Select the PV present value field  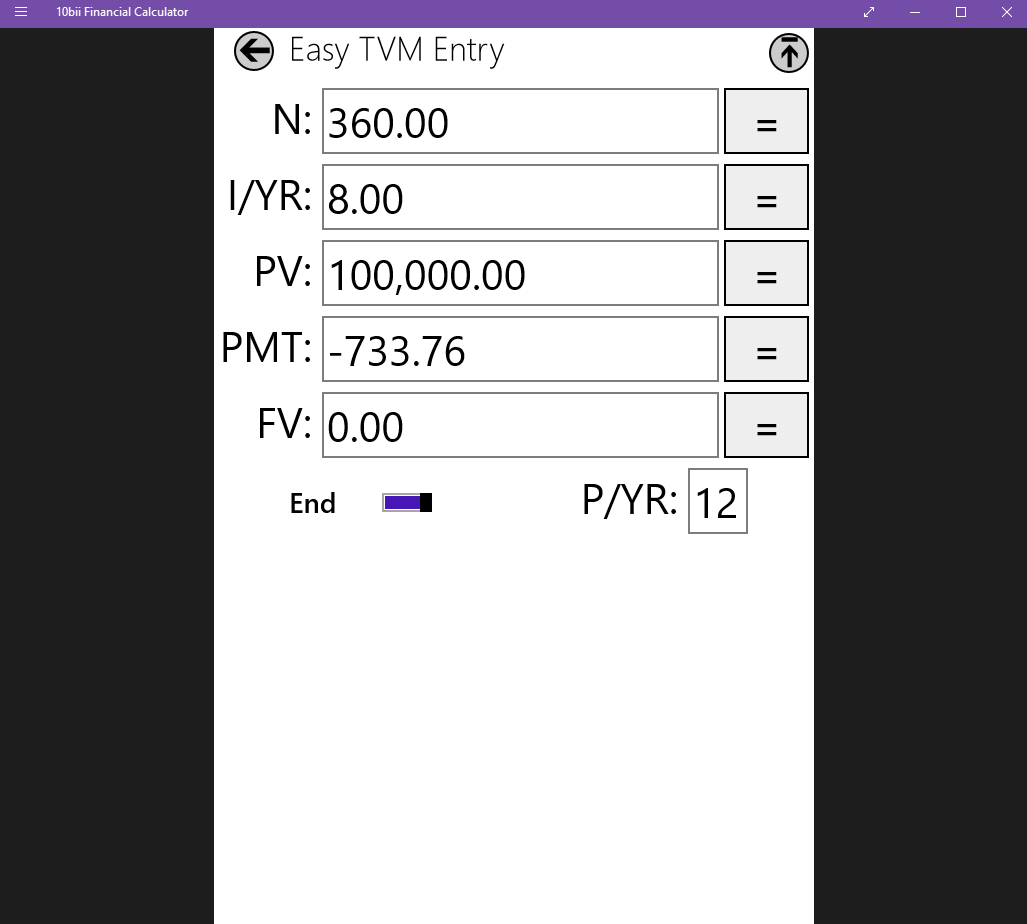pos(520,274)
